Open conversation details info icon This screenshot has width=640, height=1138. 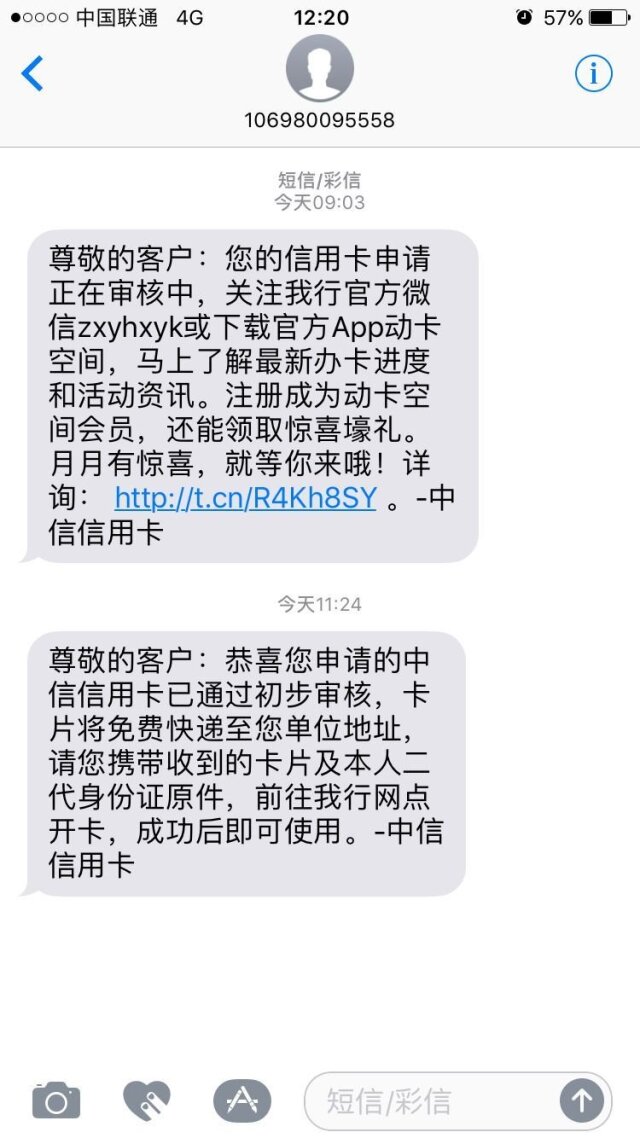point(593,74)
